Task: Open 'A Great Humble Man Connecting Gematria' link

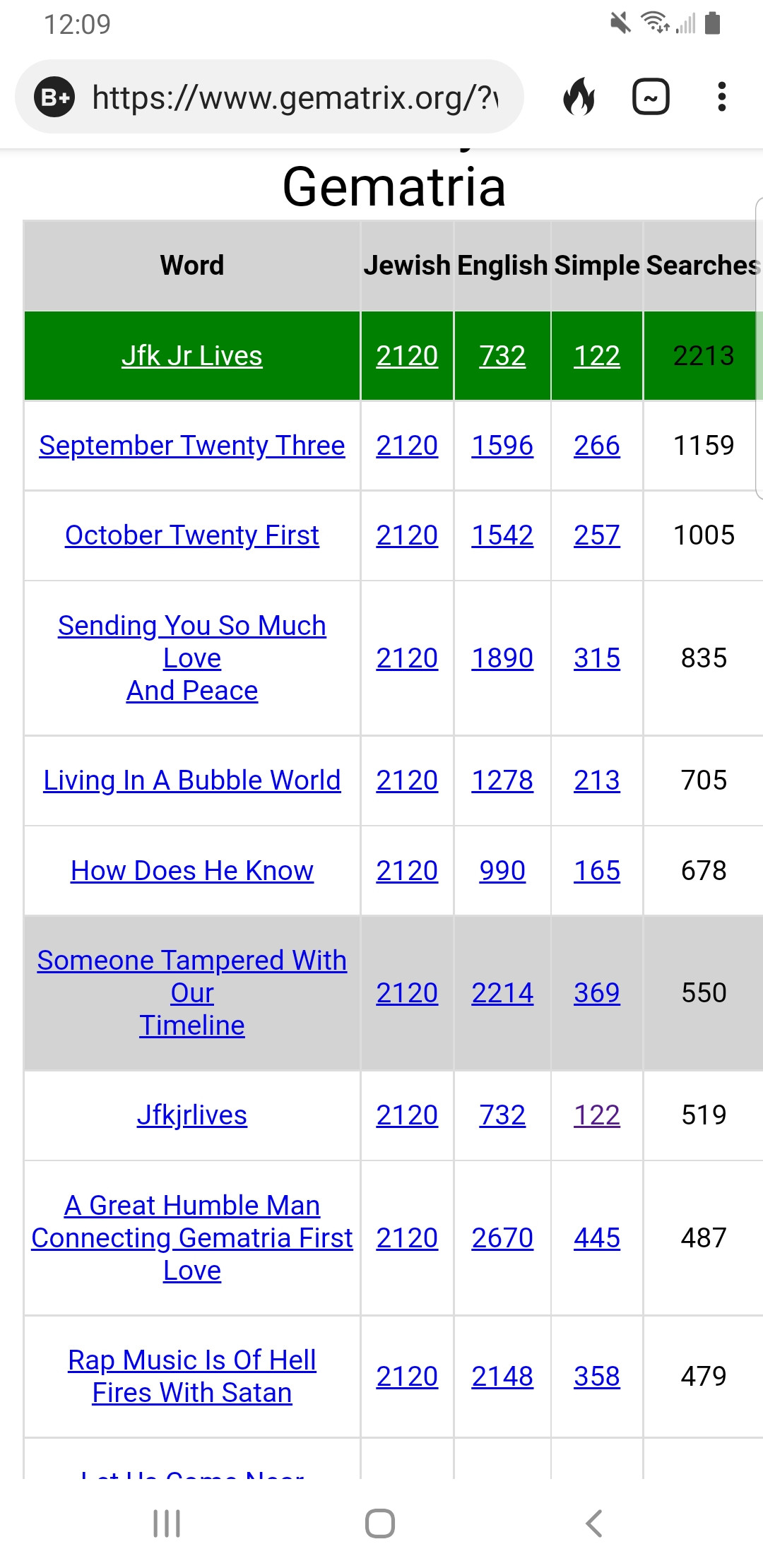Action: (191, 1237)
